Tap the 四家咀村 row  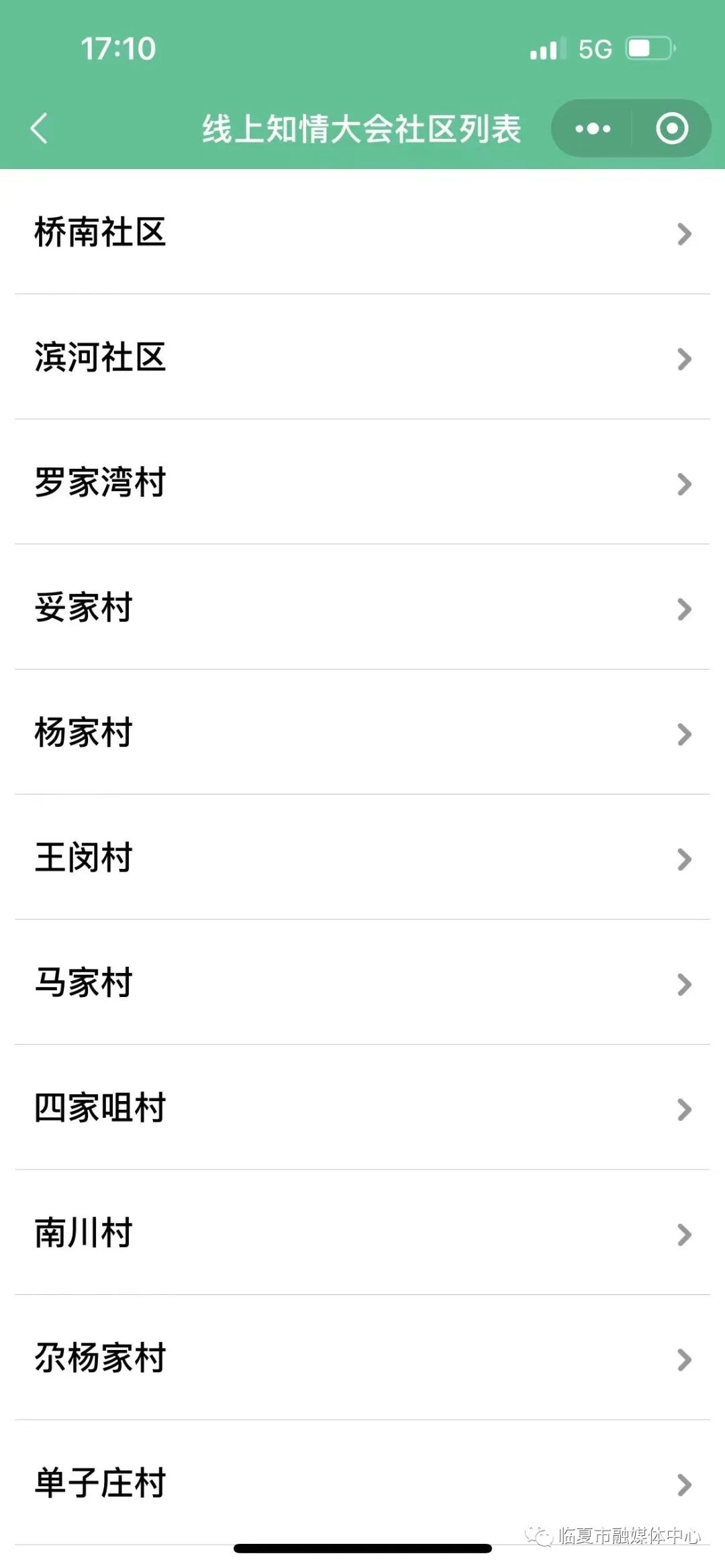(362, 1108)
